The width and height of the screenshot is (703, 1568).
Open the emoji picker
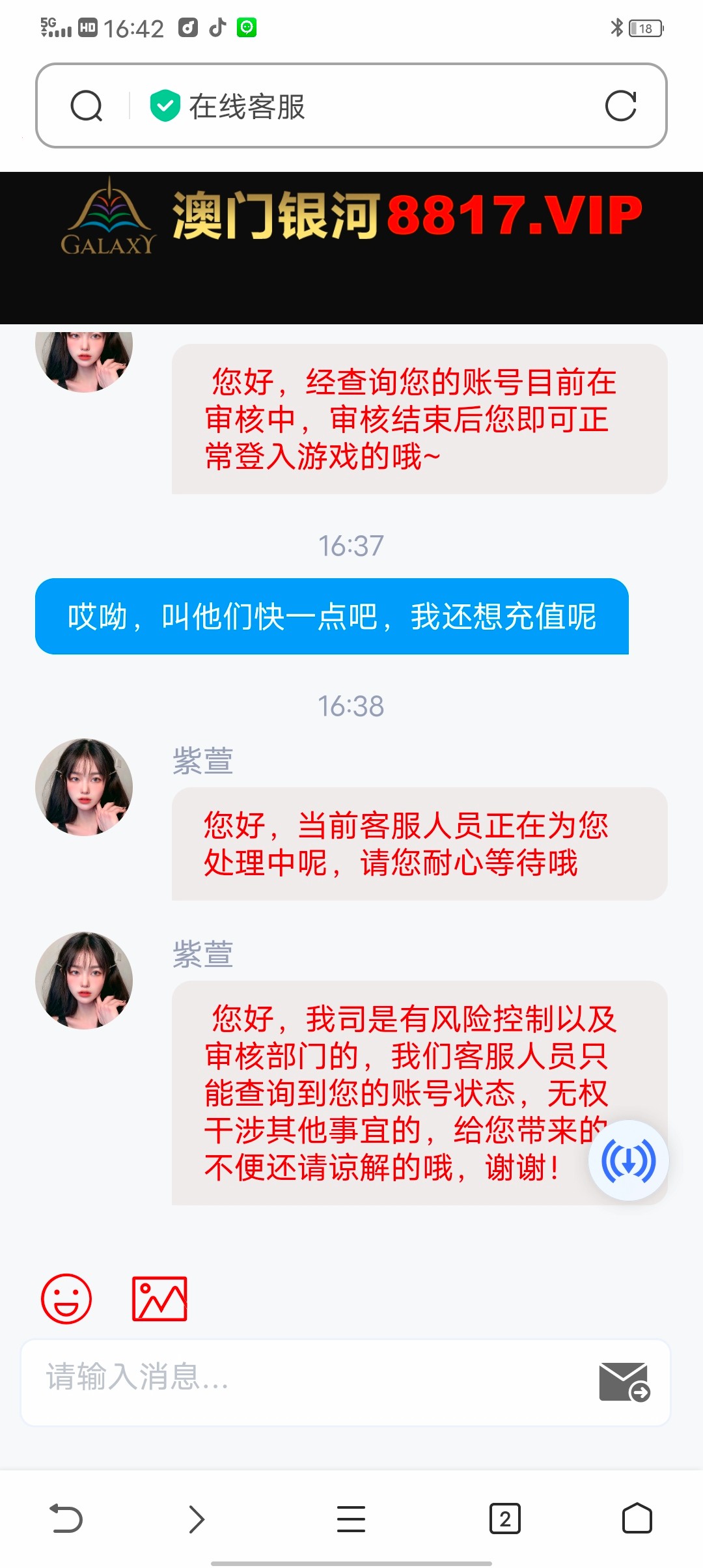click(66, 1298)
